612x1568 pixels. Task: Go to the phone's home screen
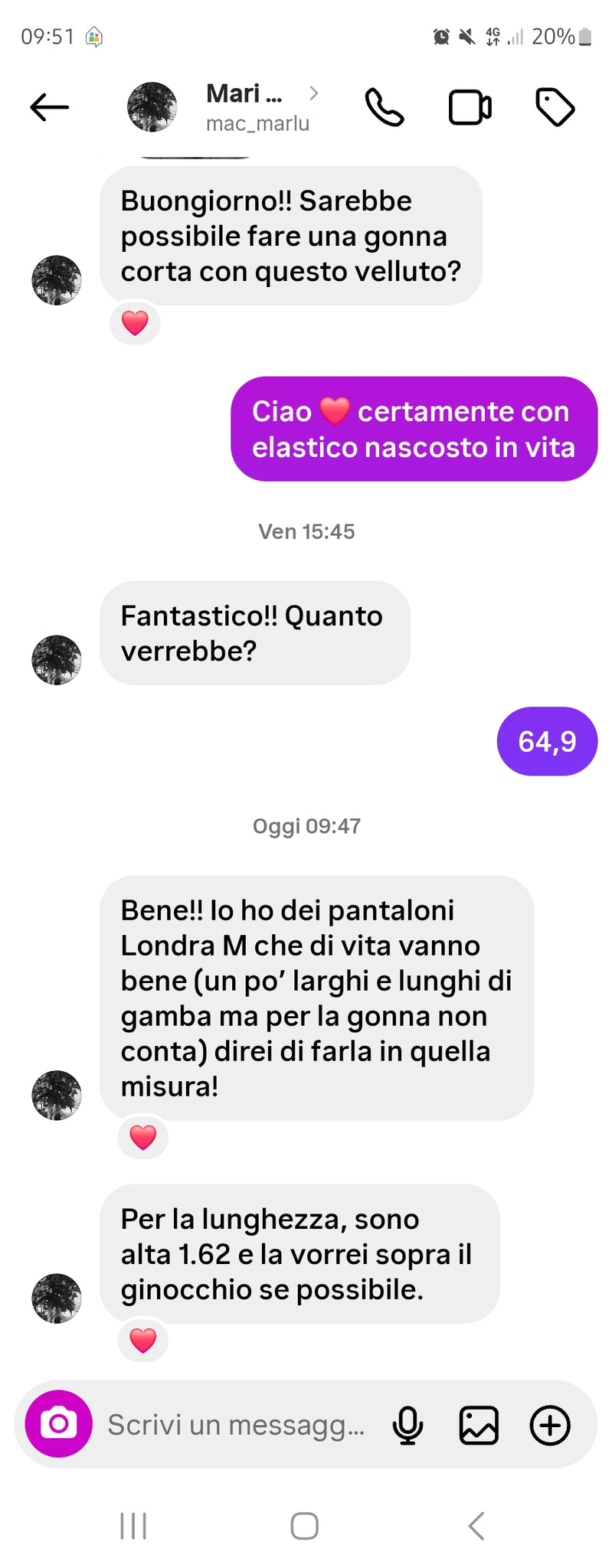pyautogui.click(x=305, y=1525)
